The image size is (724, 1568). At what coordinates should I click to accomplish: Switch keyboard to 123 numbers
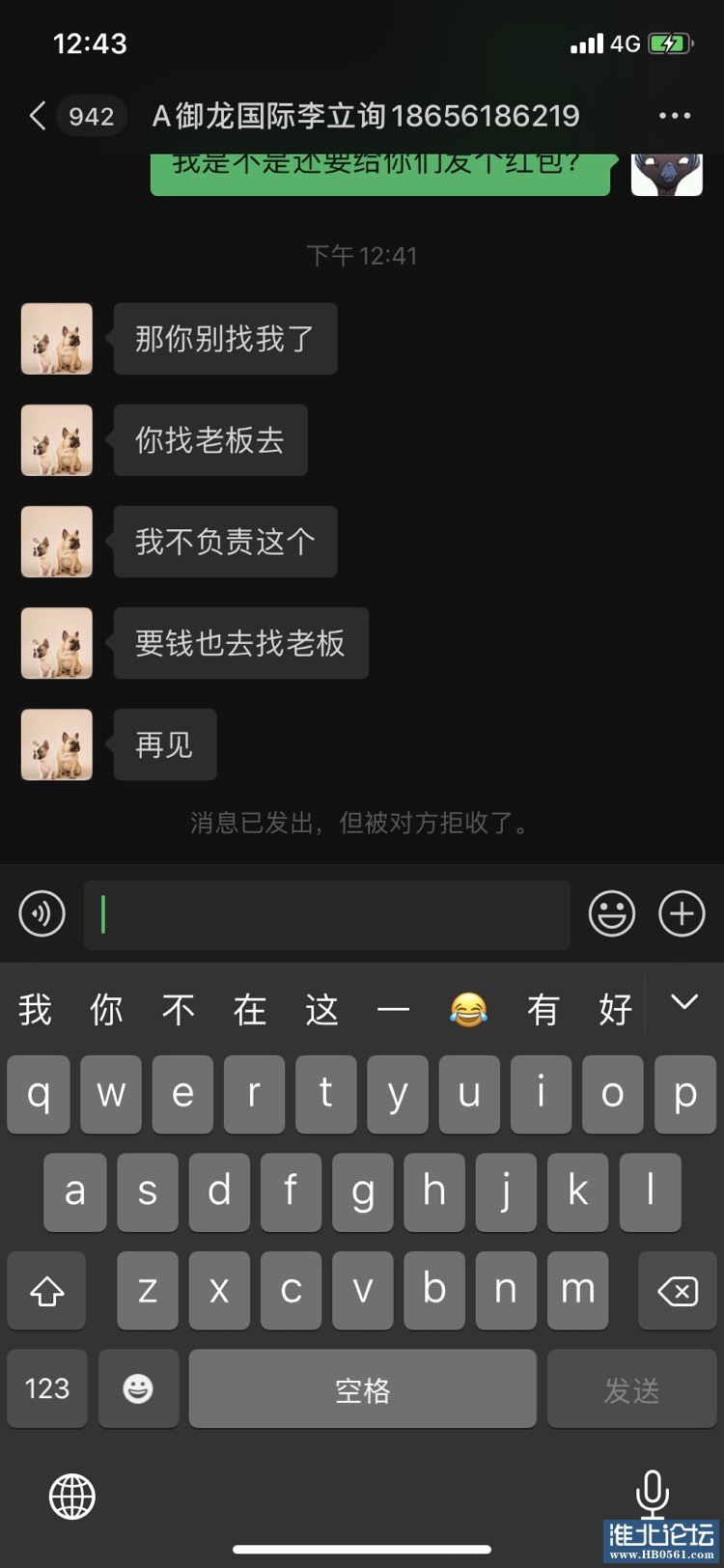pyautogui.click(x=46, y=1388)
